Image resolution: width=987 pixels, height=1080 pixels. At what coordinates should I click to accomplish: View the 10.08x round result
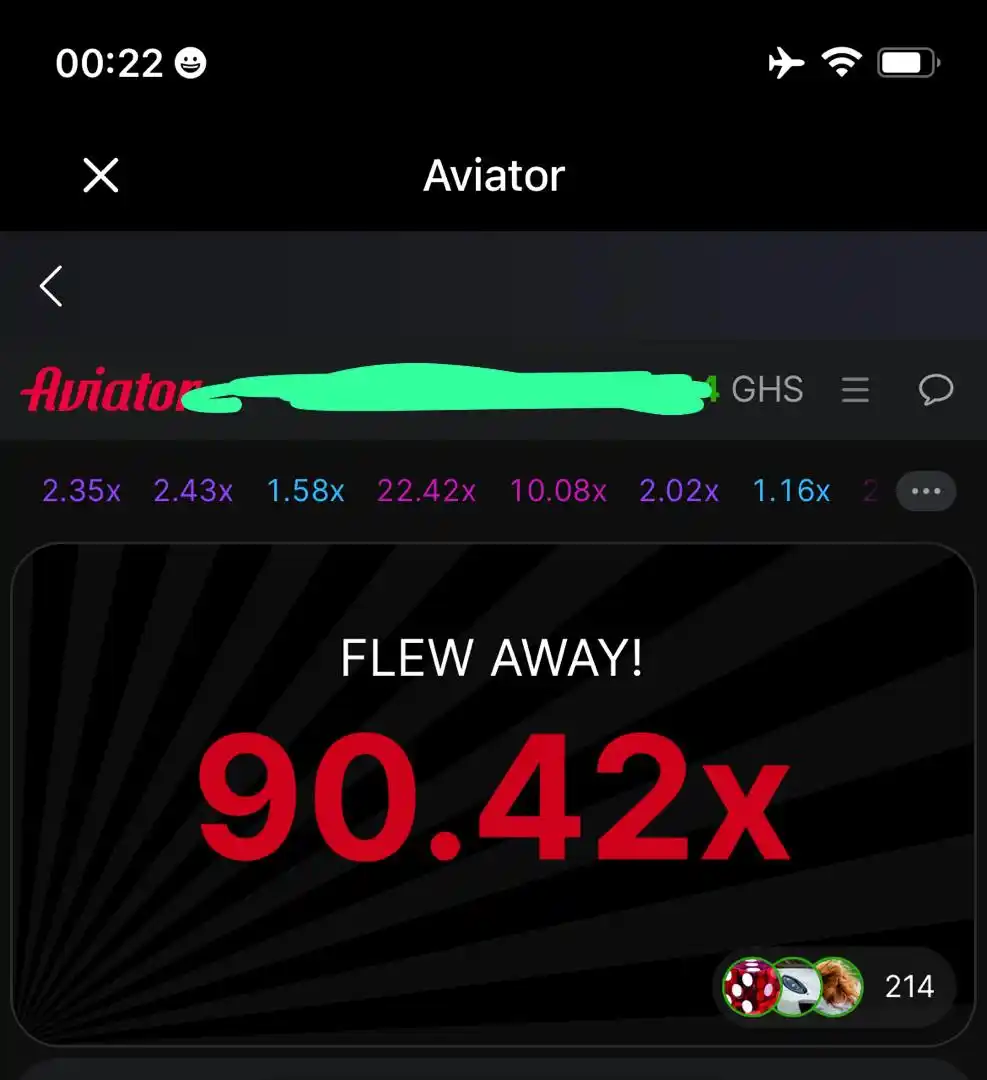(558, 491)
